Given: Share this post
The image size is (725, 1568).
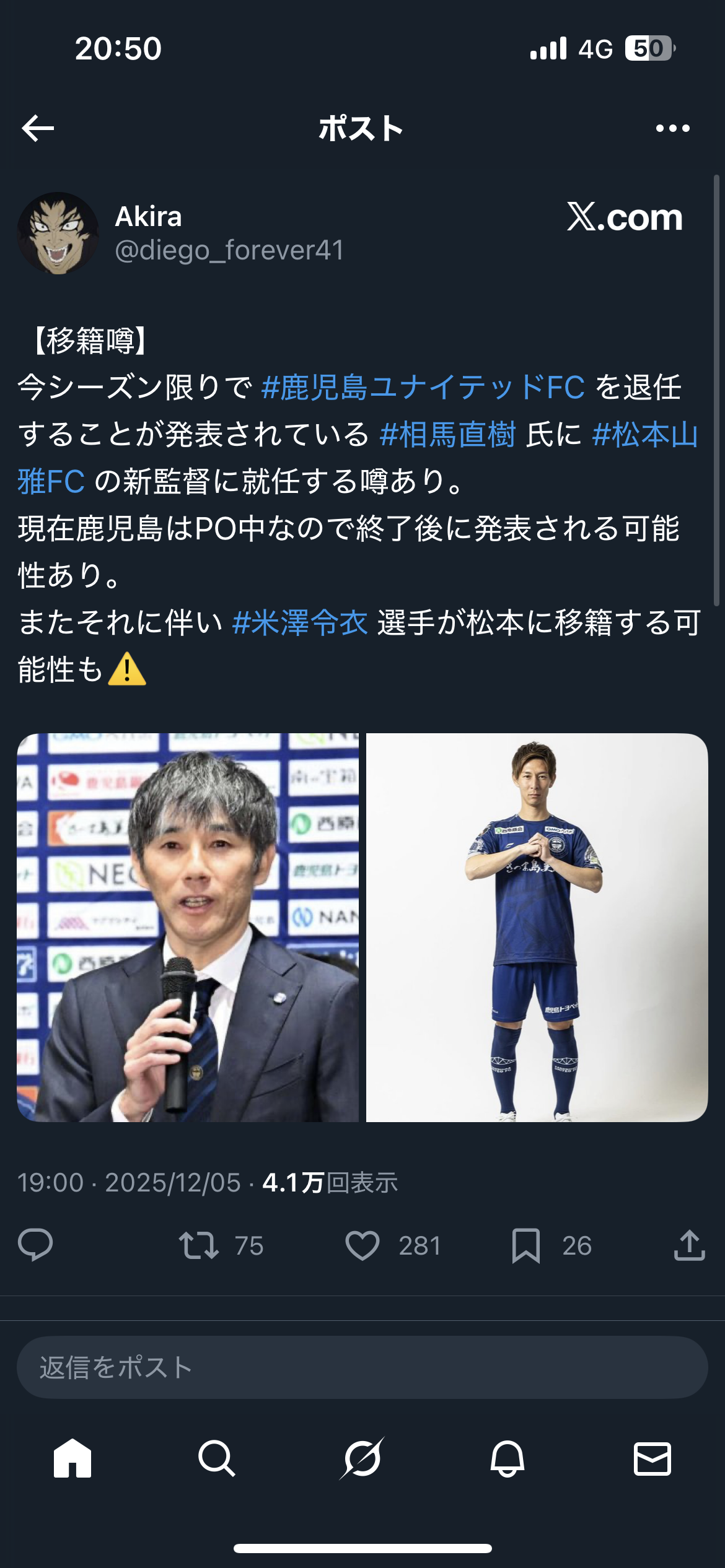Looking at the screenshot, I should point(689,1245).
